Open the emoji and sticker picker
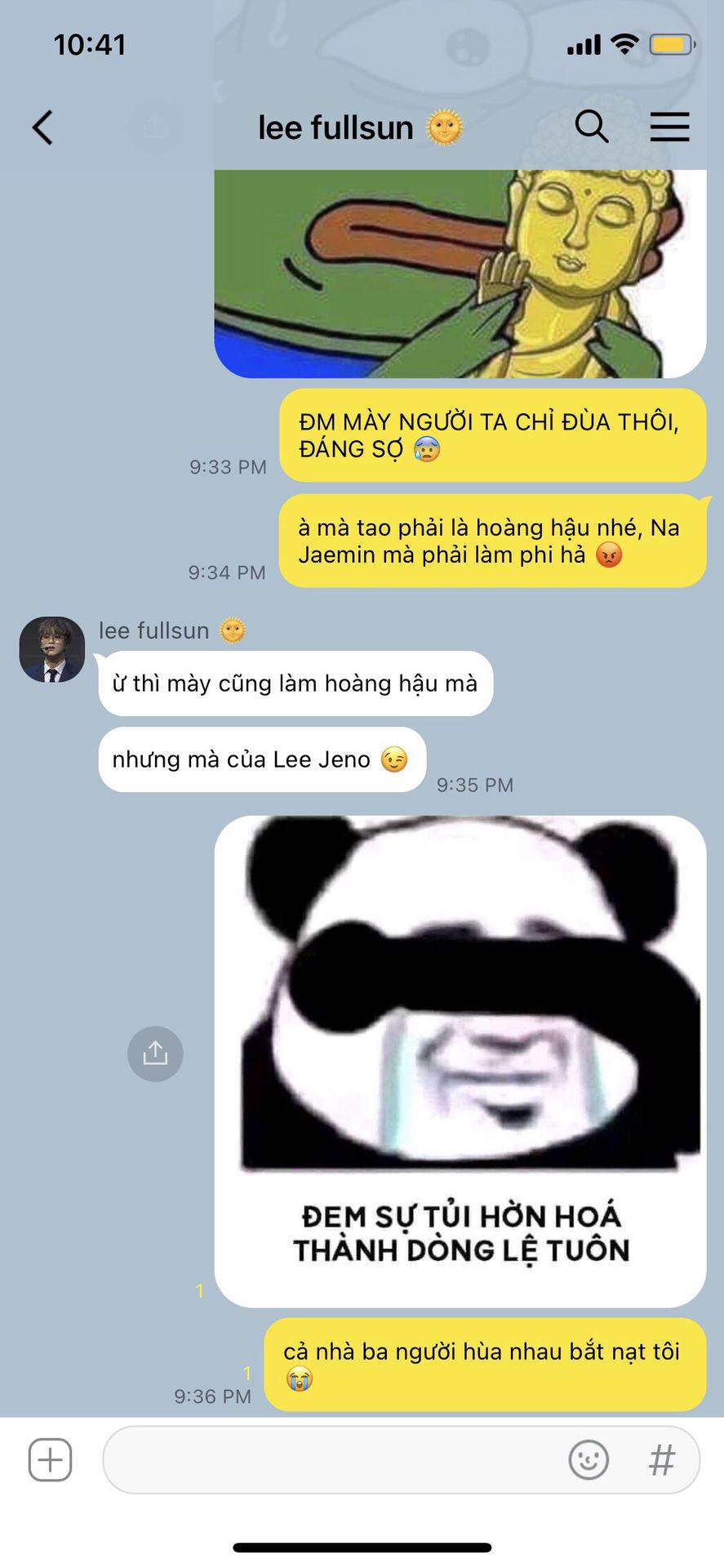 tap(589, 1459)
